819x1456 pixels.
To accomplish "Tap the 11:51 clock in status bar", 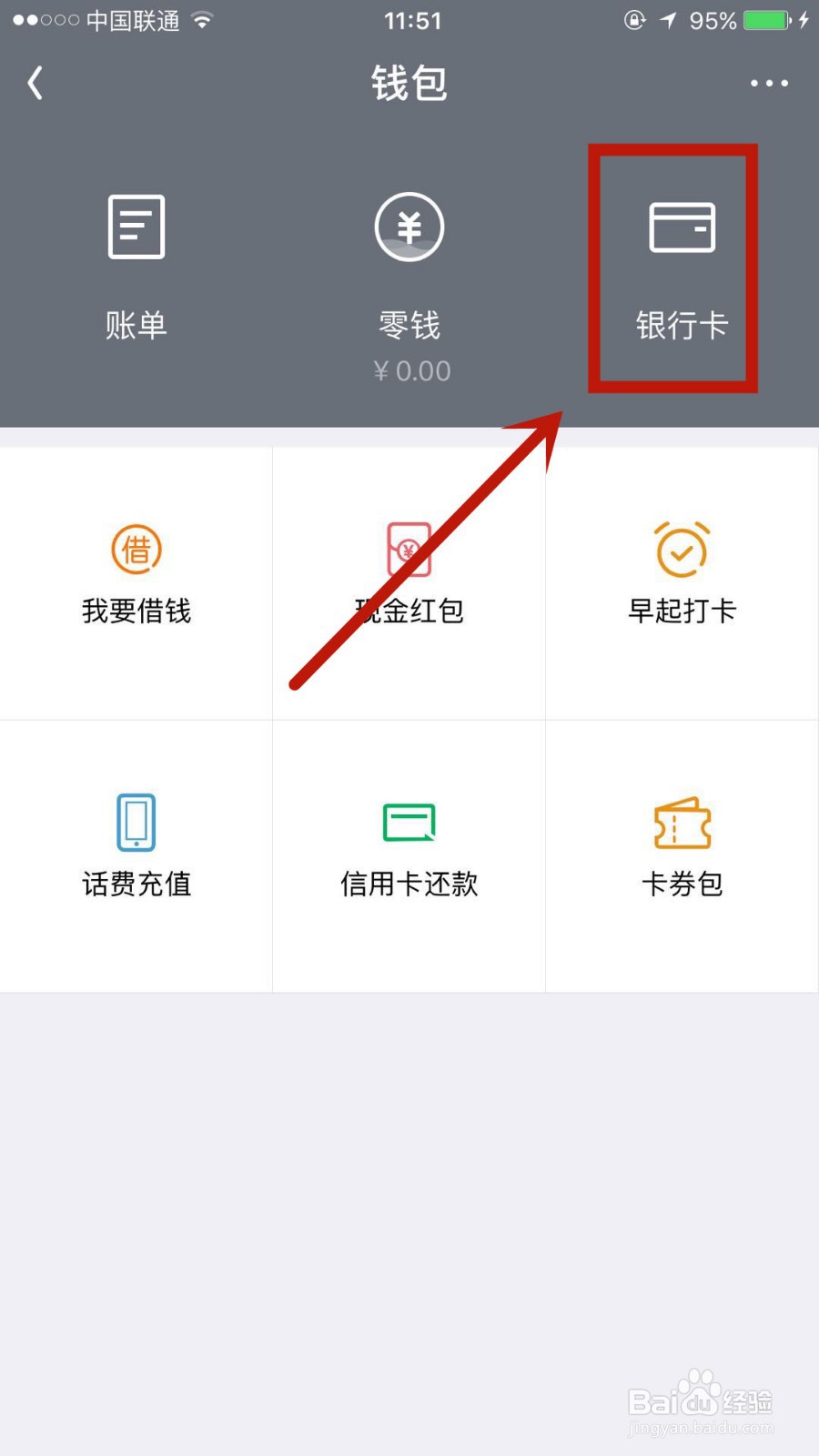I will [412, 20].
